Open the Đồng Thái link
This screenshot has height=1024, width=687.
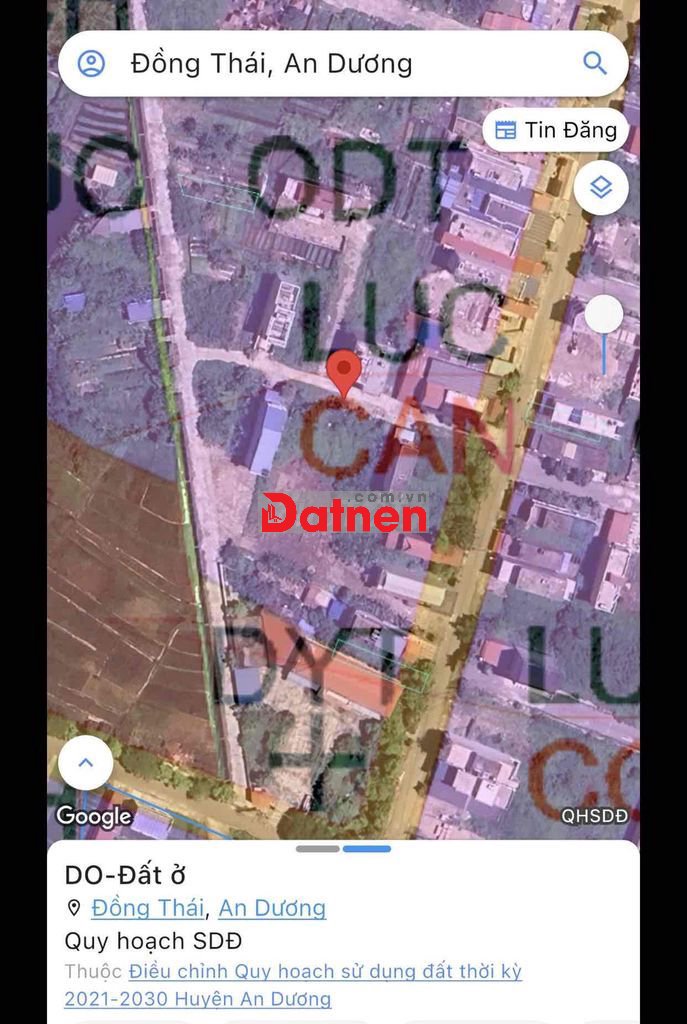[148, 908]
